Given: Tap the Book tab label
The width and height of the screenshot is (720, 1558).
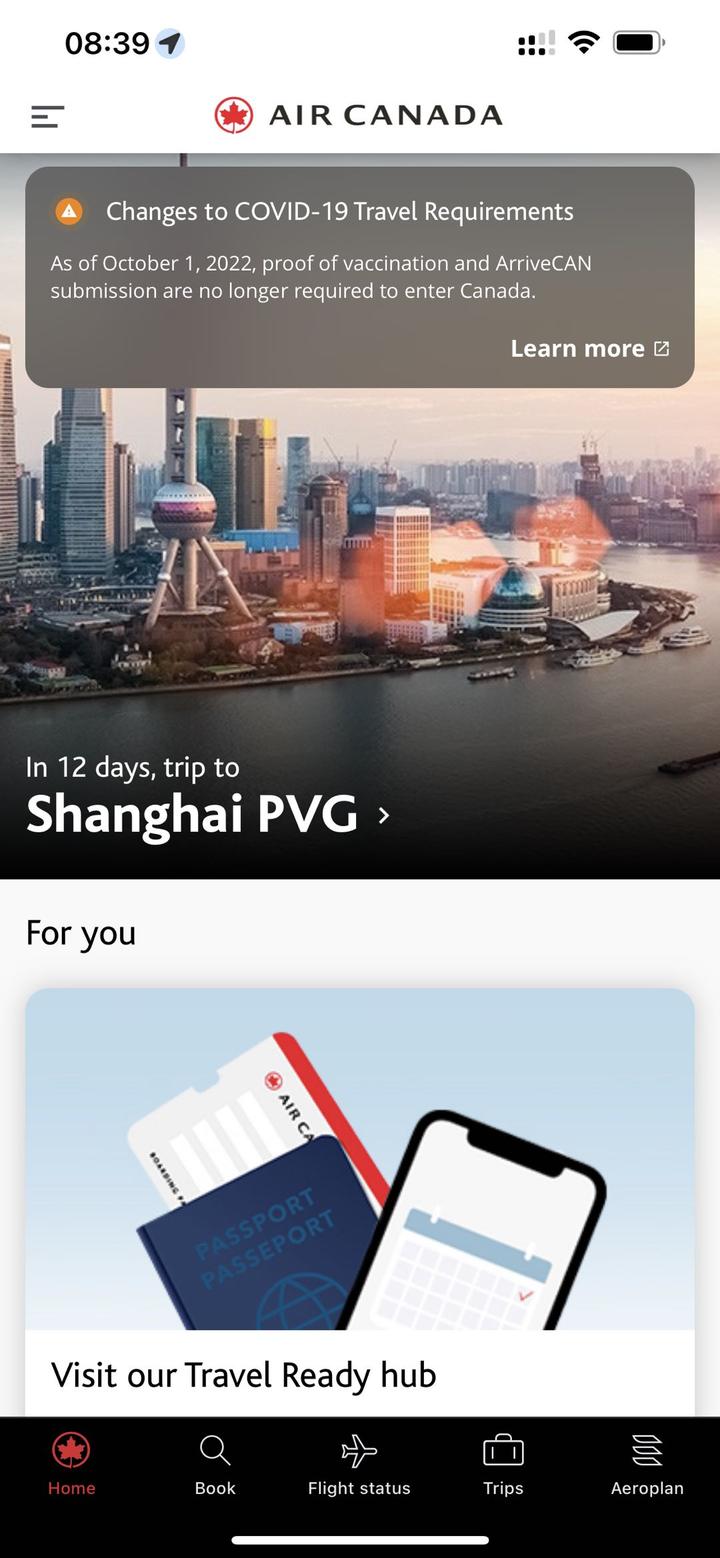Looking at the screenshot, I should (x=215, y=1488).
